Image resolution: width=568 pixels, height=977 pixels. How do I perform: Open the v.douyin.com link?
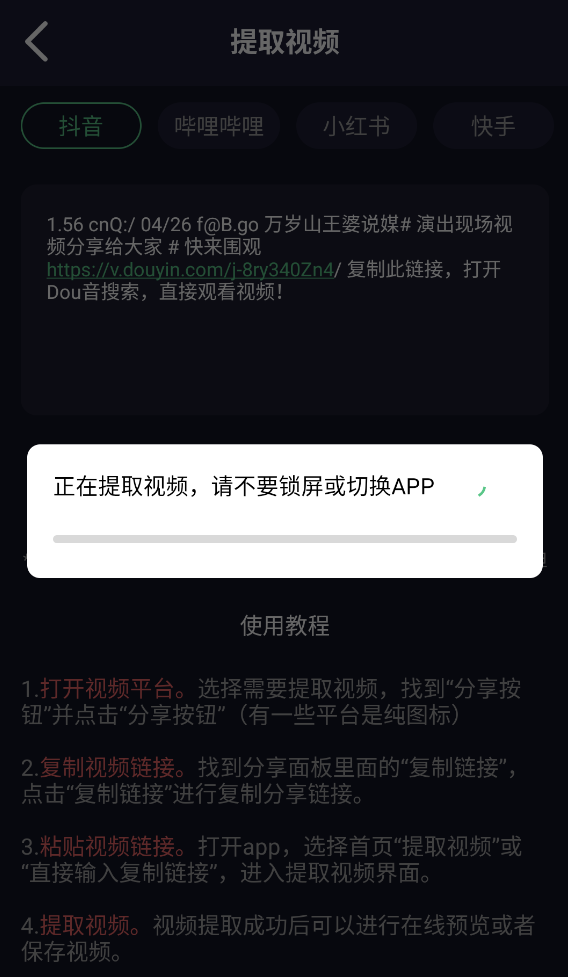191,270
